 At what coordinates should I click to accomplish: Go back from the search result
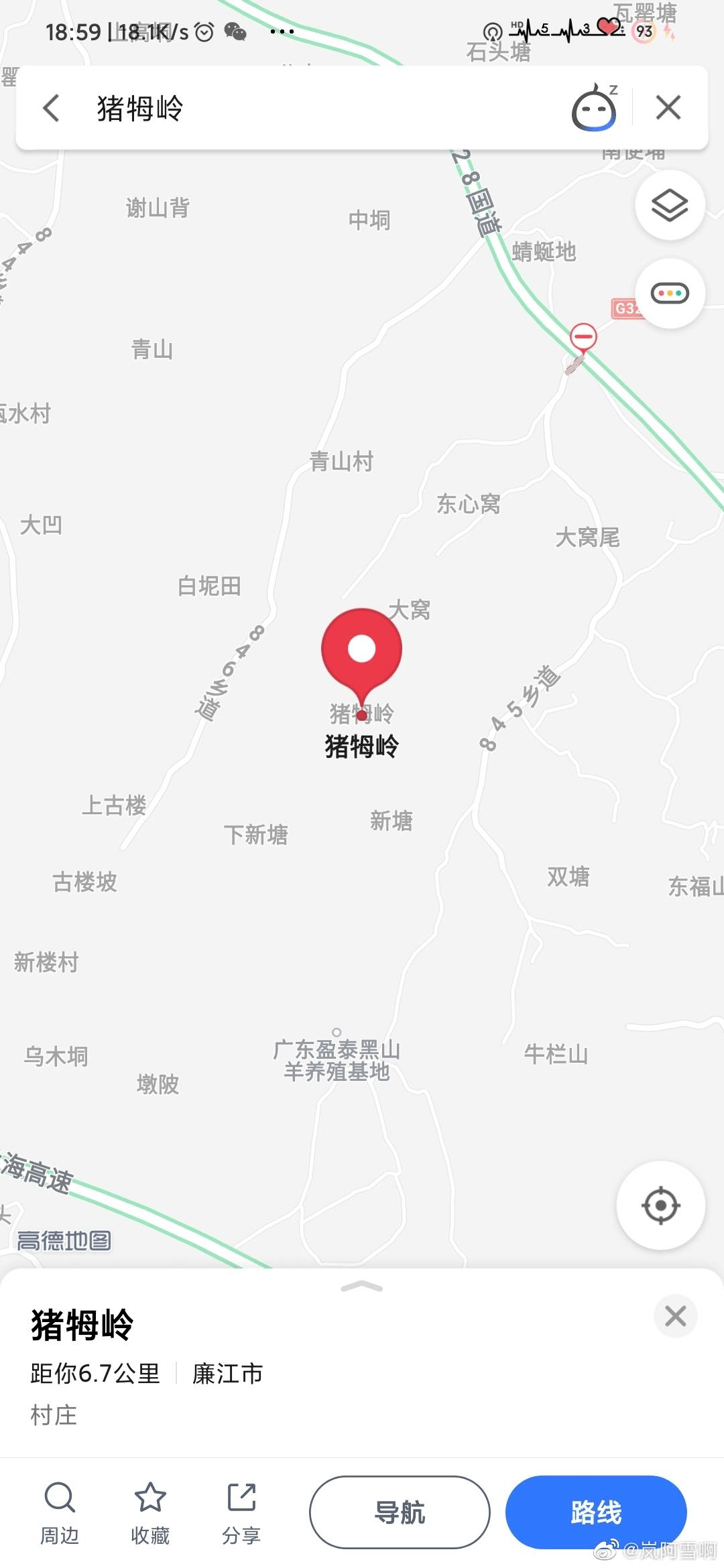tap(52, 108)
